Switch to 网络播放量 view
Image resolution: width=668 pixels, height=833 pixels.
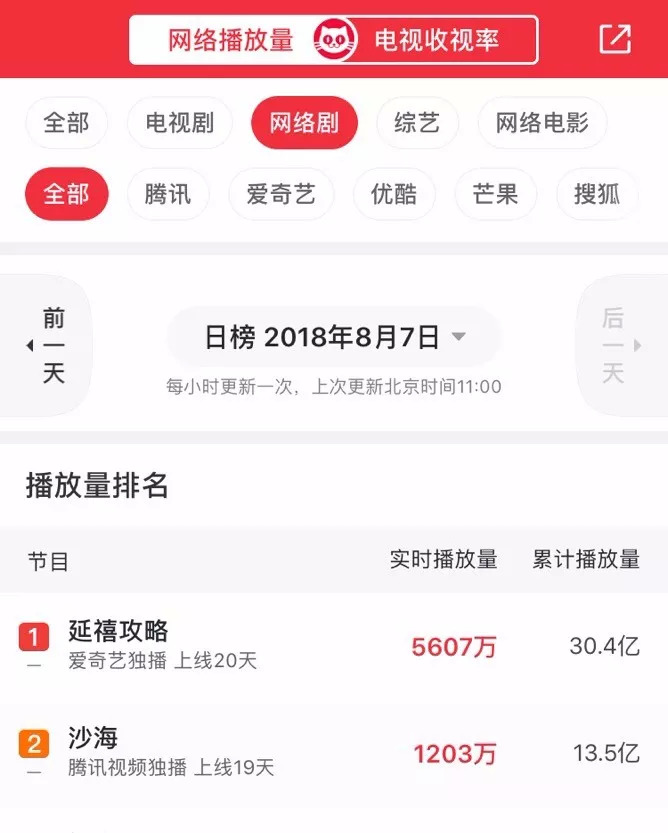(x=231, y=40)
